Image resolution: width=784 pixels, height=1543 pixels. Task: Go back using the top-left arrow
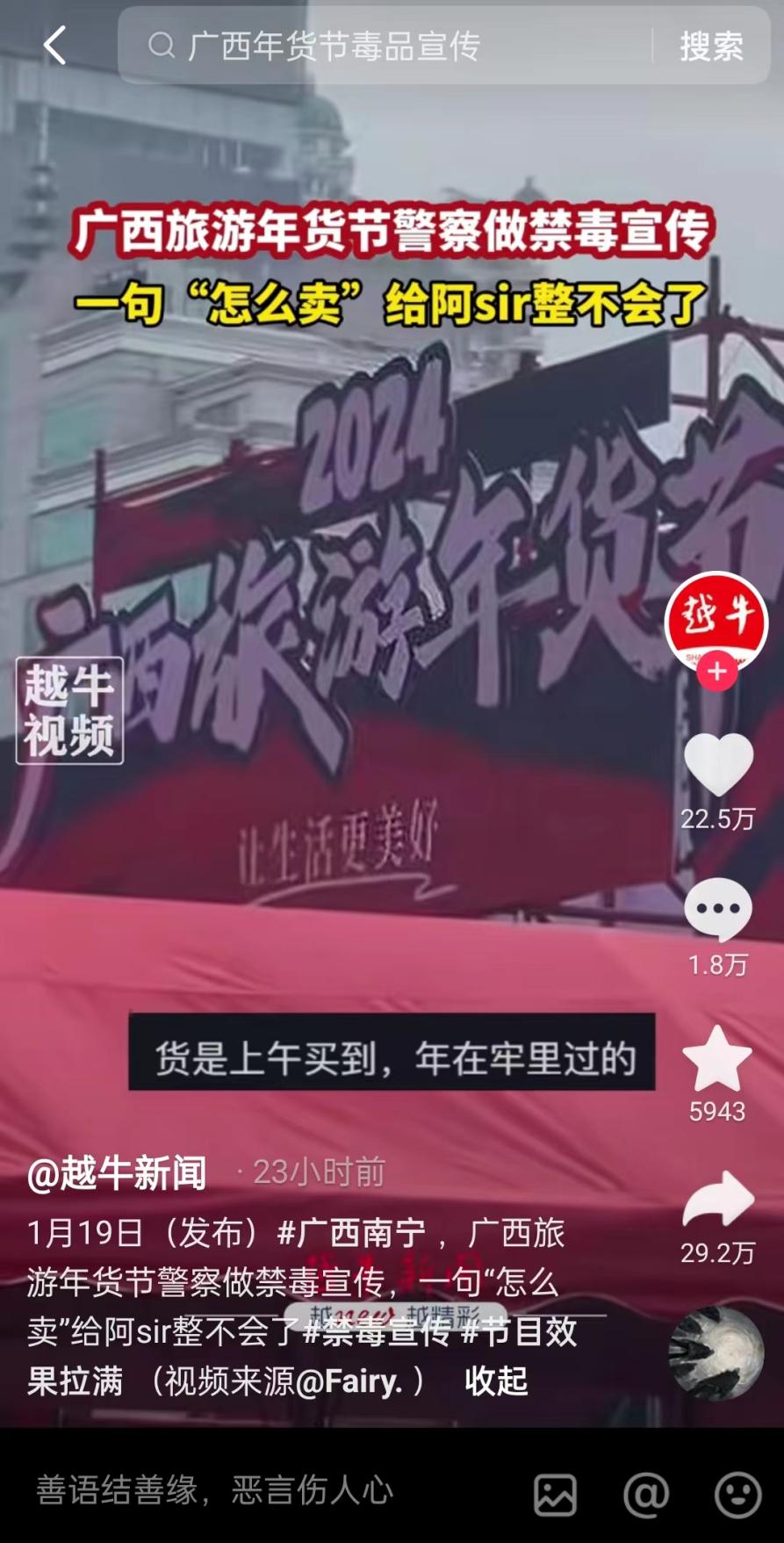point(54,46)
